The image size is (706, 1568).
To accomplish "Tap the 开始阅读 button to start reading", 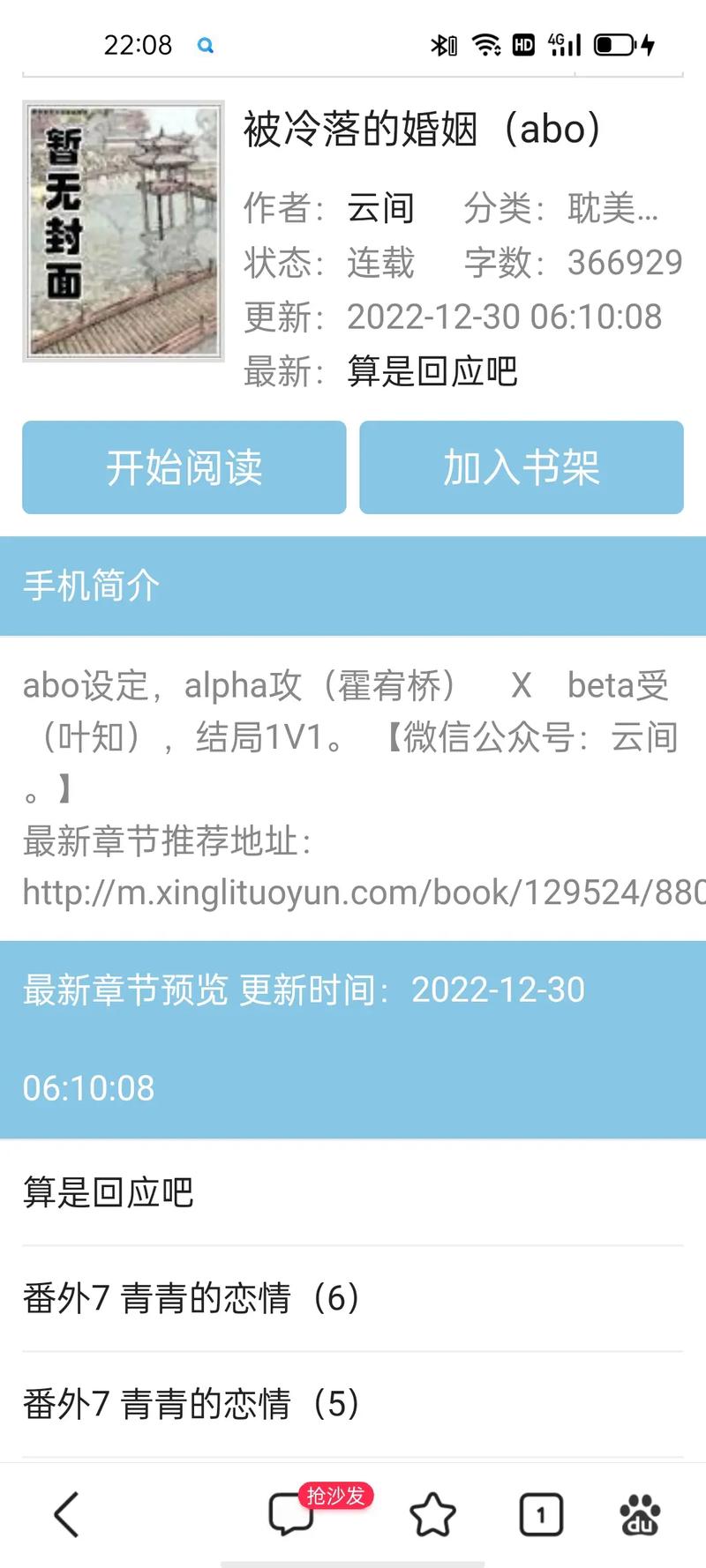I will [184, 467].
